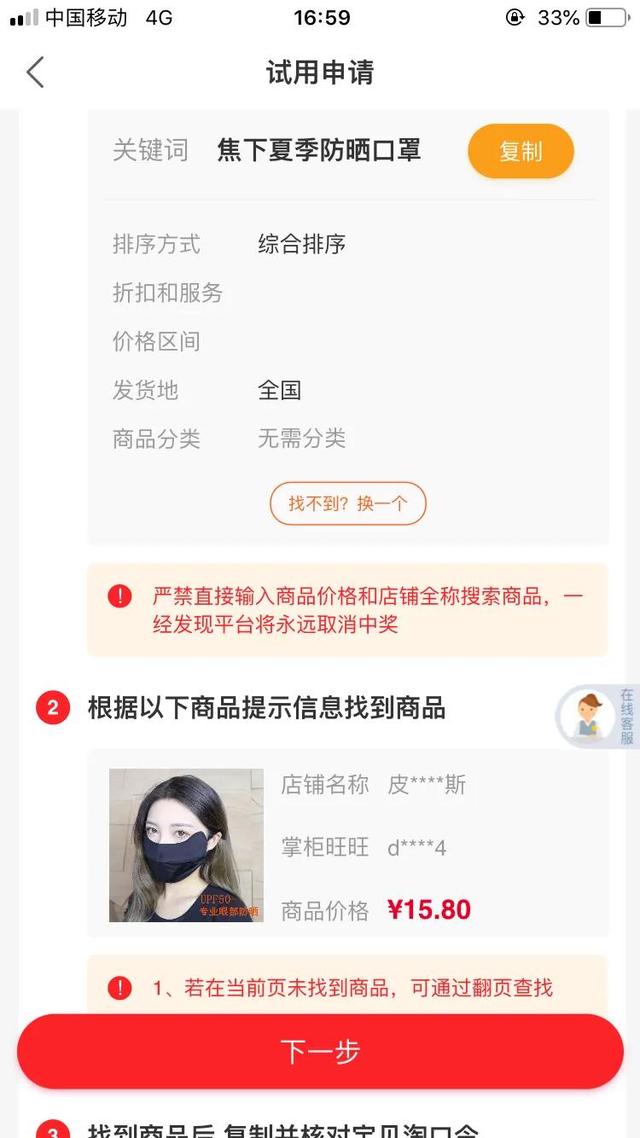The image size is (640, 1138).
Task: Open the 在线客服 support widget
Action: [x=598, y=716]
